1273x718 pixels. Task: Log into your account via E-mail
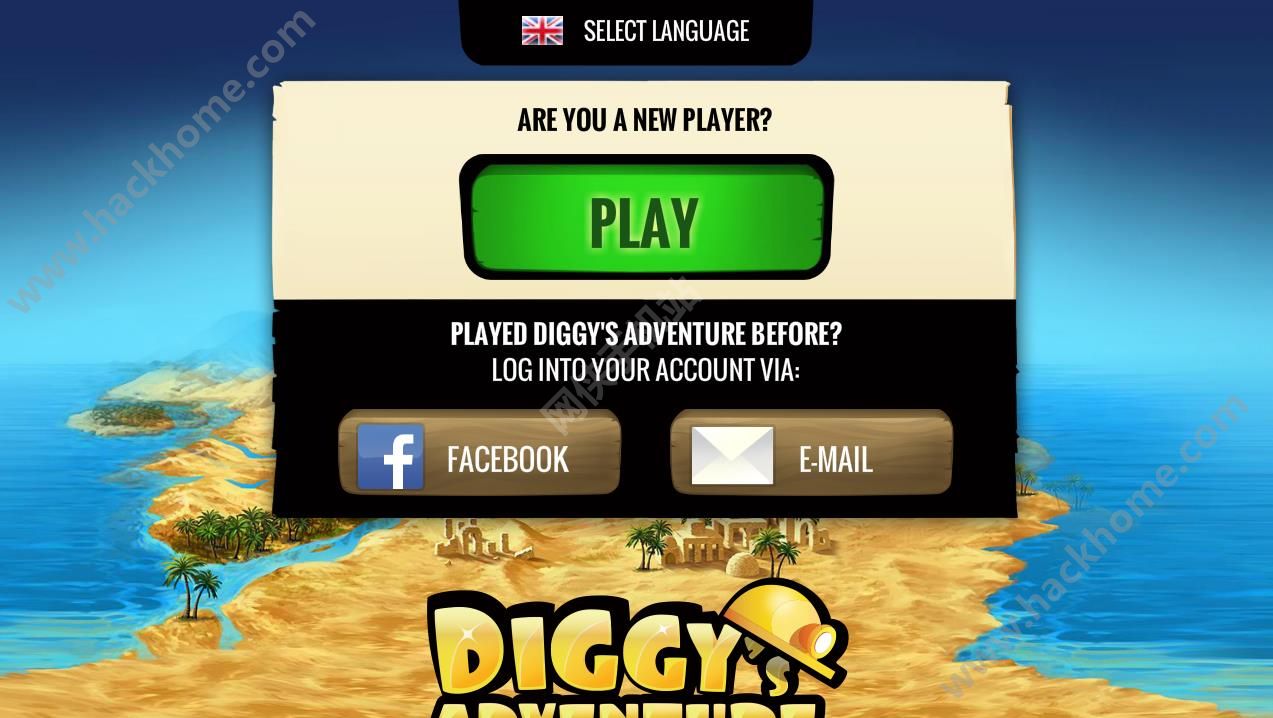coord(811,457)
